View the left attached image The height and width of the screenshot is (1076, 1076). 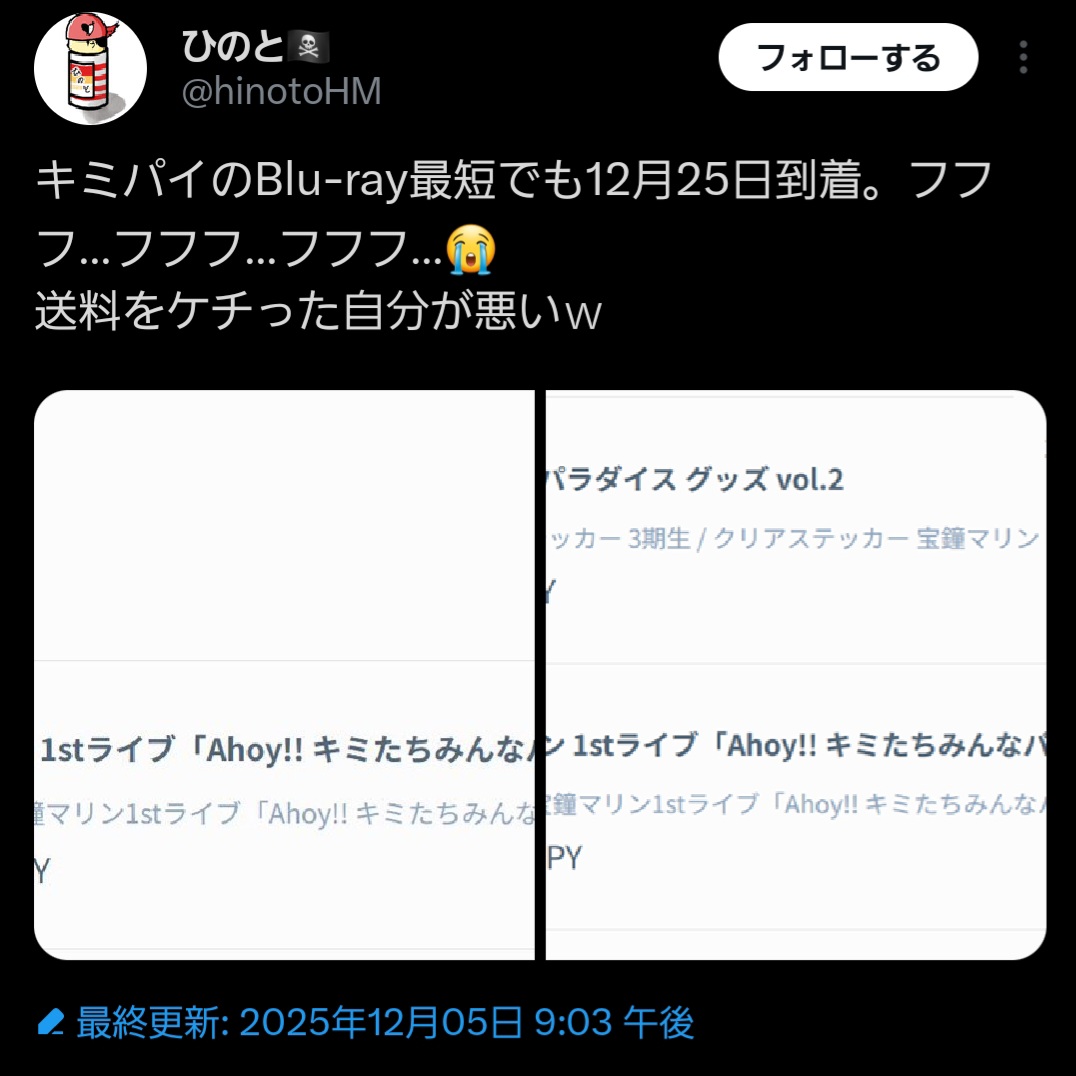[x=284, y=675]
